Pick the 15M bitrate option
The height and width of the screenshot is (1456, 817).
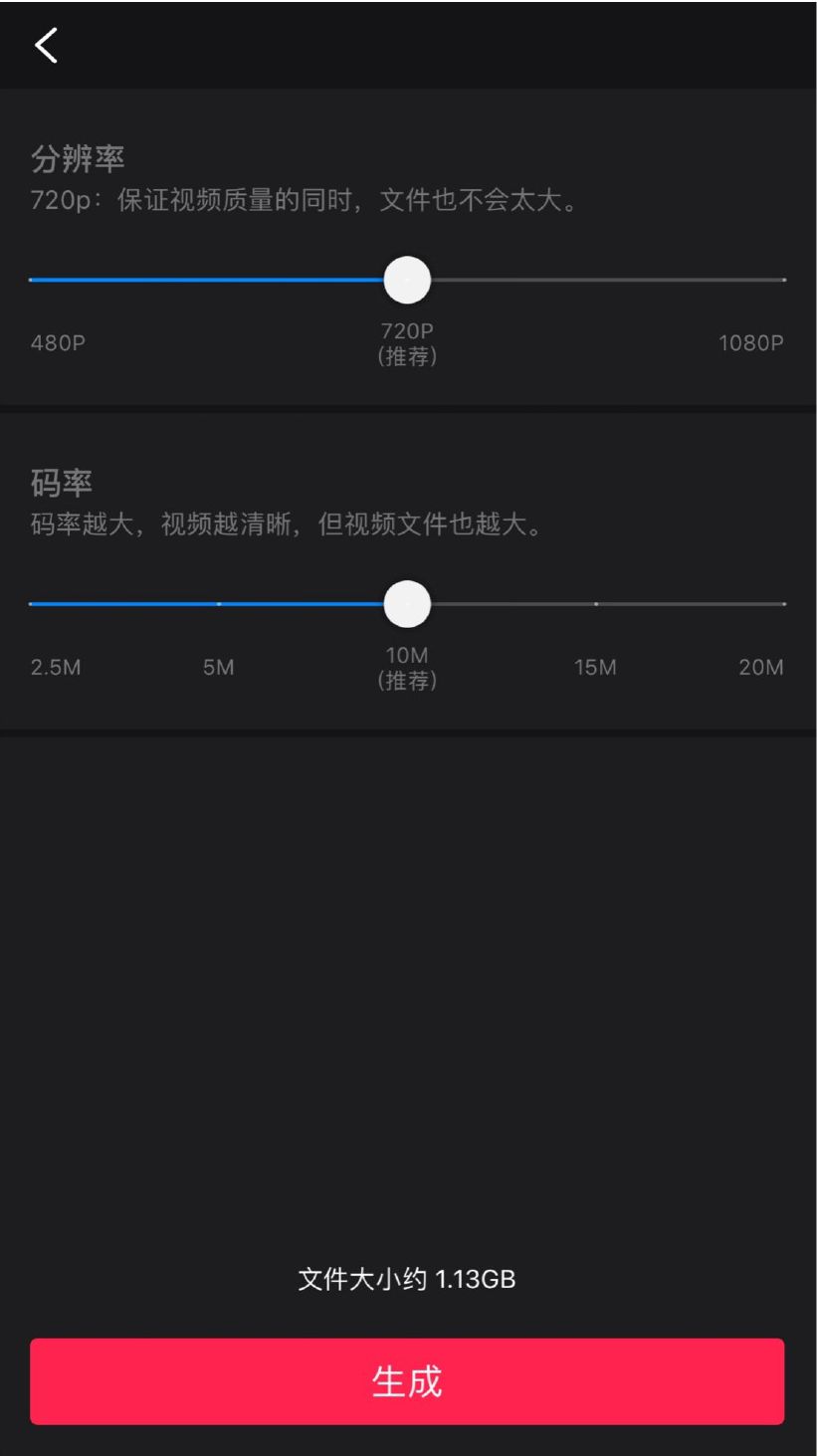595,668
